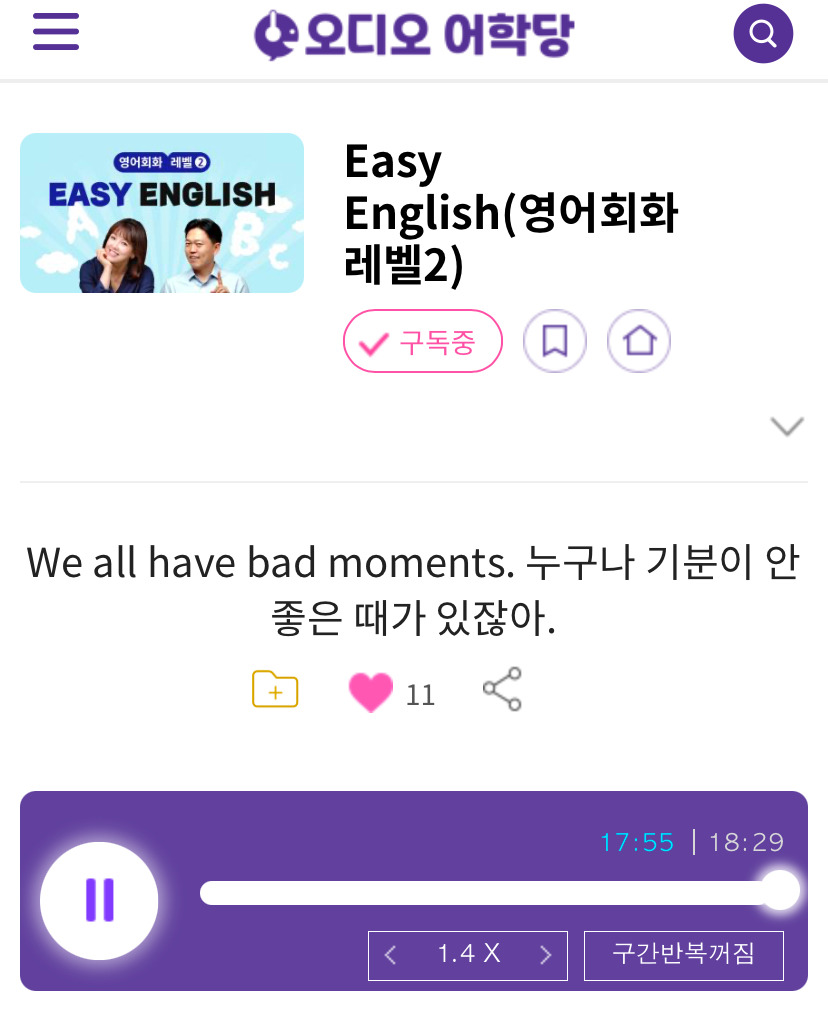This screenshot has width=828, height=1010.
Task: Decrease playback speed with the left arrow
Action: point(390,955)
